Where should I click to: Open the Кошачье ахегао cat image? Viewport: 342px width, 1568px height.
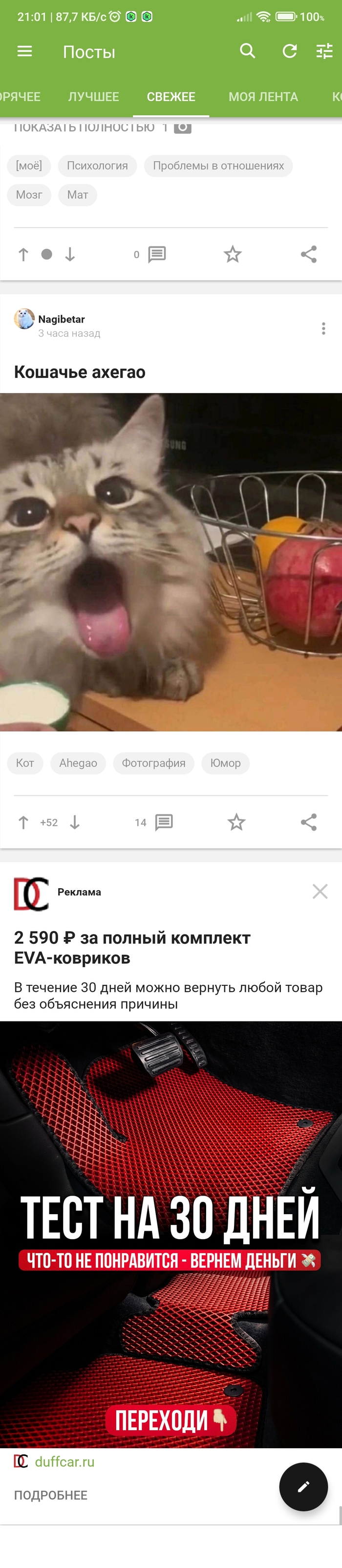click(x=171, y=561)
